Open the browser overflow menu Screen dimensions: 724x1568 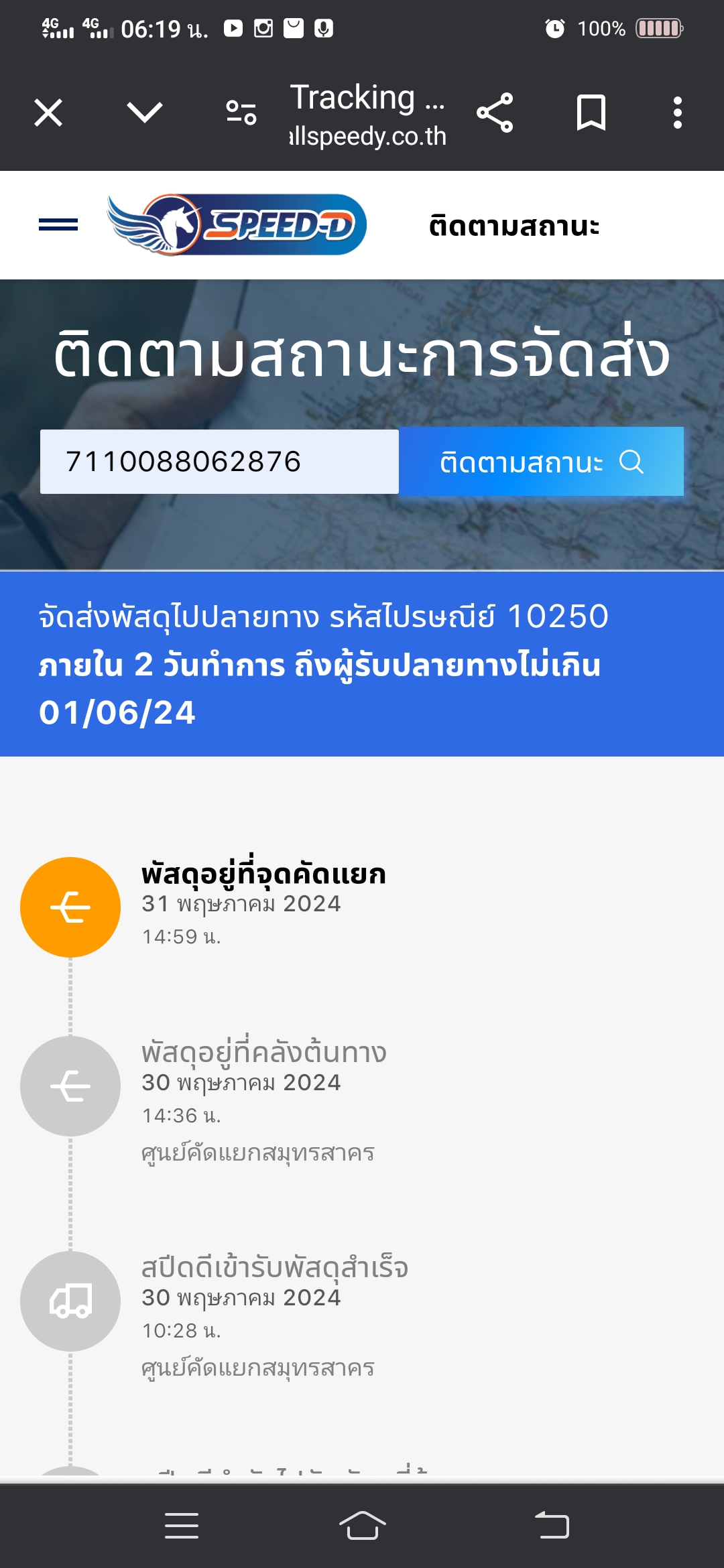(x=678, y=113)
